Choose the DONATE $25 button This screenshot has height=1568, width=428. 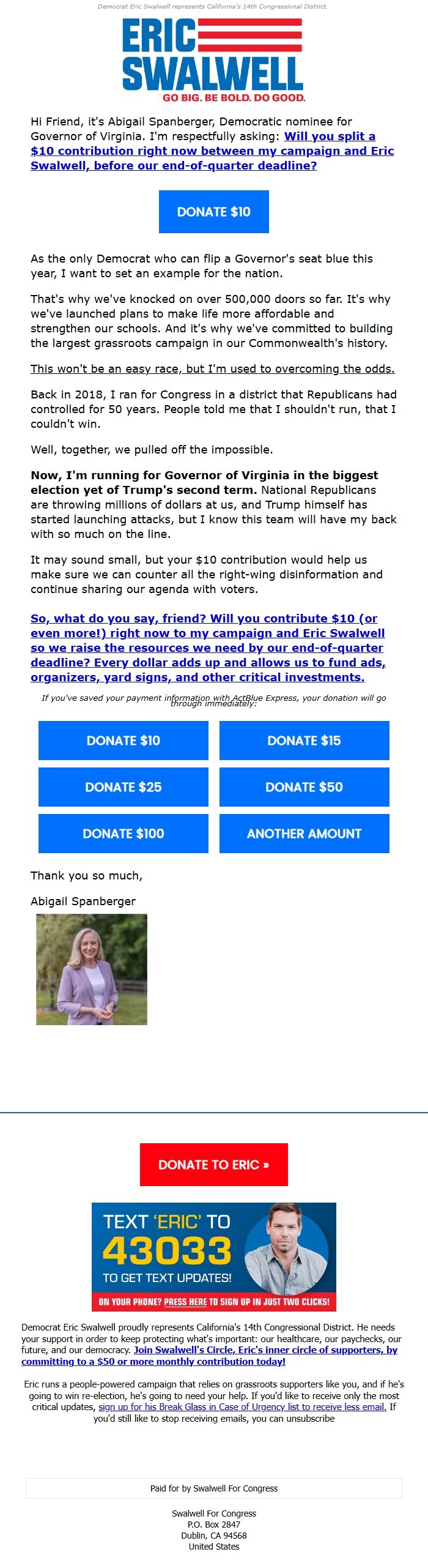123,787
